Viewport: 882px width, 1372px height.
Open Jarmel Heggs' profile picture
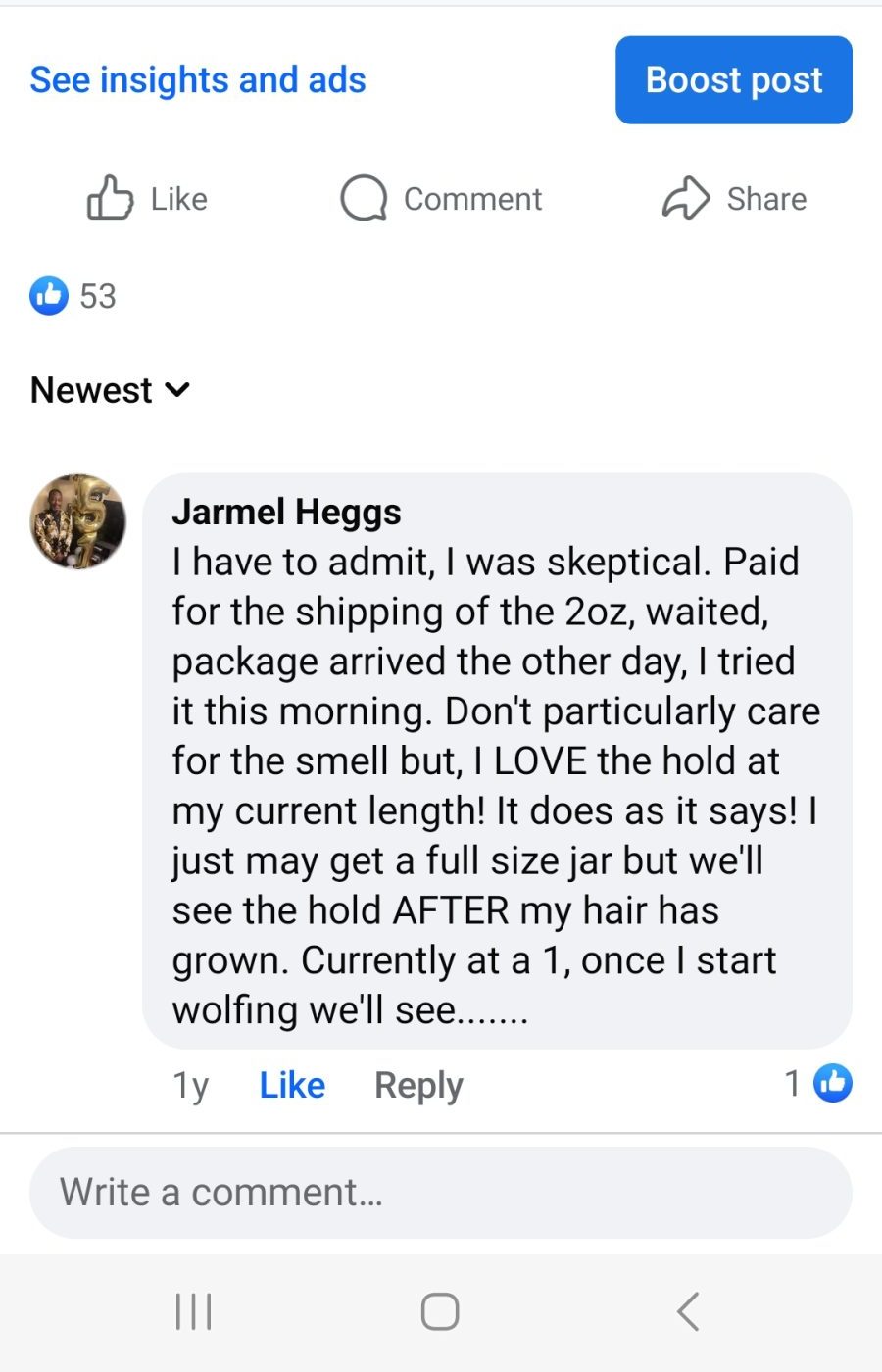pyautogui.click(x=78, y=522)
